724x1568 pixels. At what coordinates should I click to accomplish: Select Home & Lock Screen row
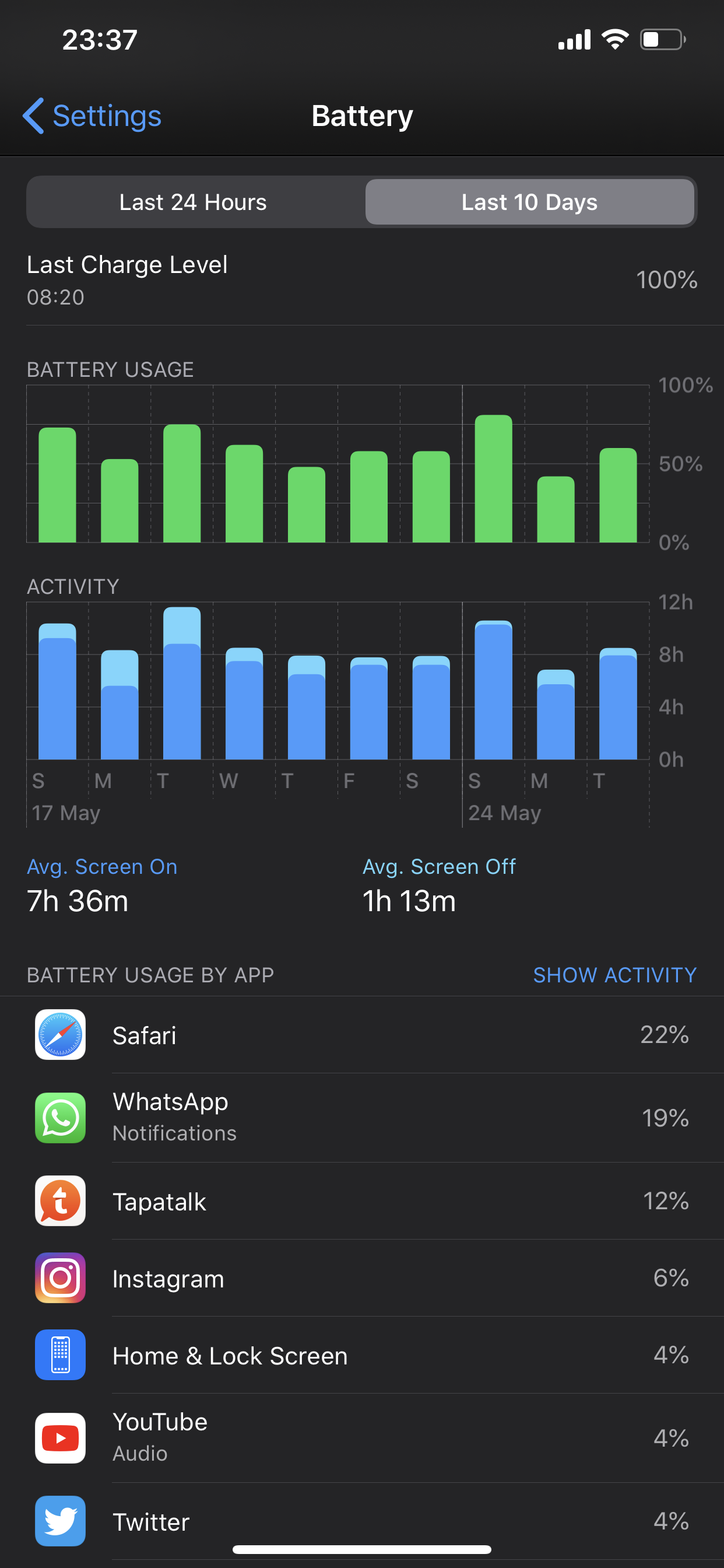click(361, 1355)
